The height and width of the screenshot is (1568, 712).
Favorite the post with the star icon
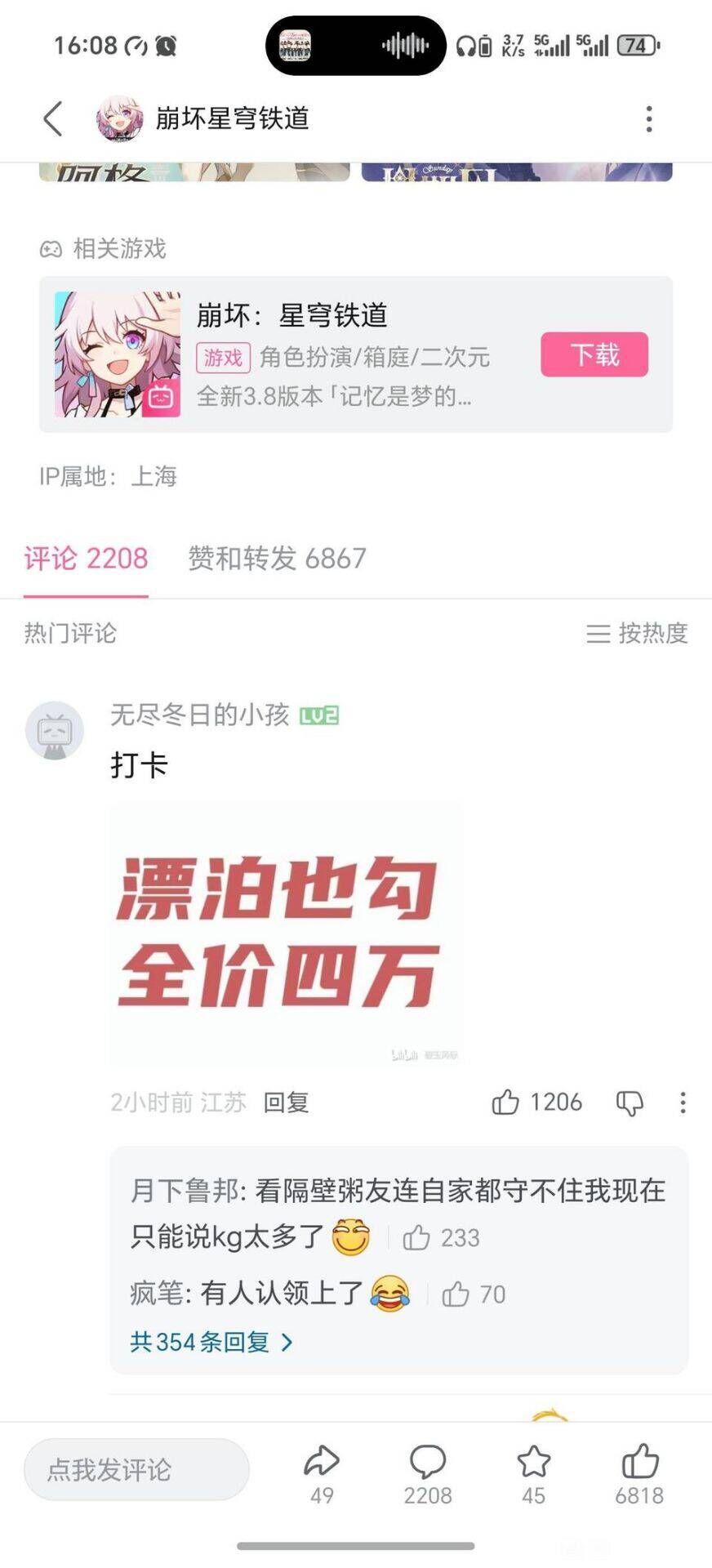tap(533, 1472)
